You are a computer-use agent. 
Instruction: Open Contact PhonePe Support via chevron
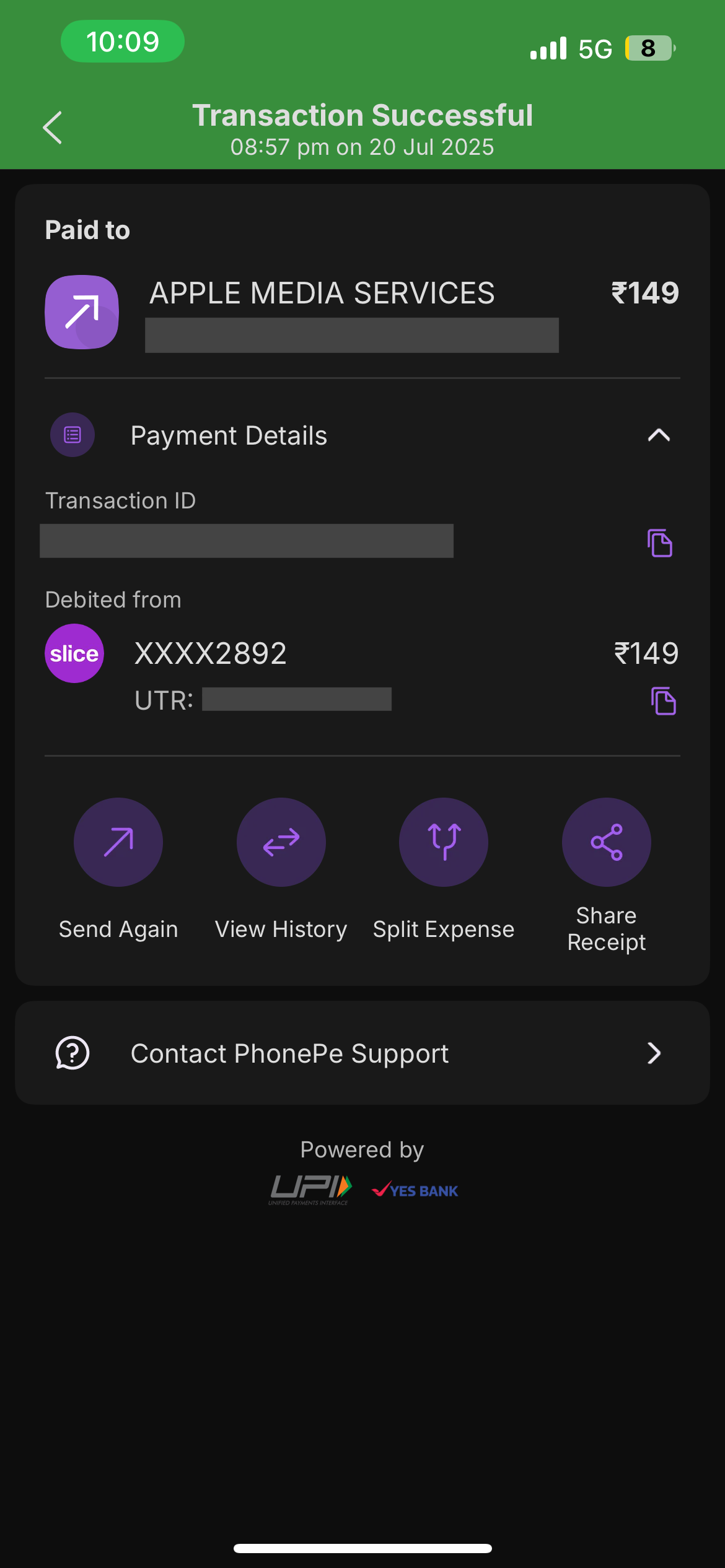point(654,1053)
